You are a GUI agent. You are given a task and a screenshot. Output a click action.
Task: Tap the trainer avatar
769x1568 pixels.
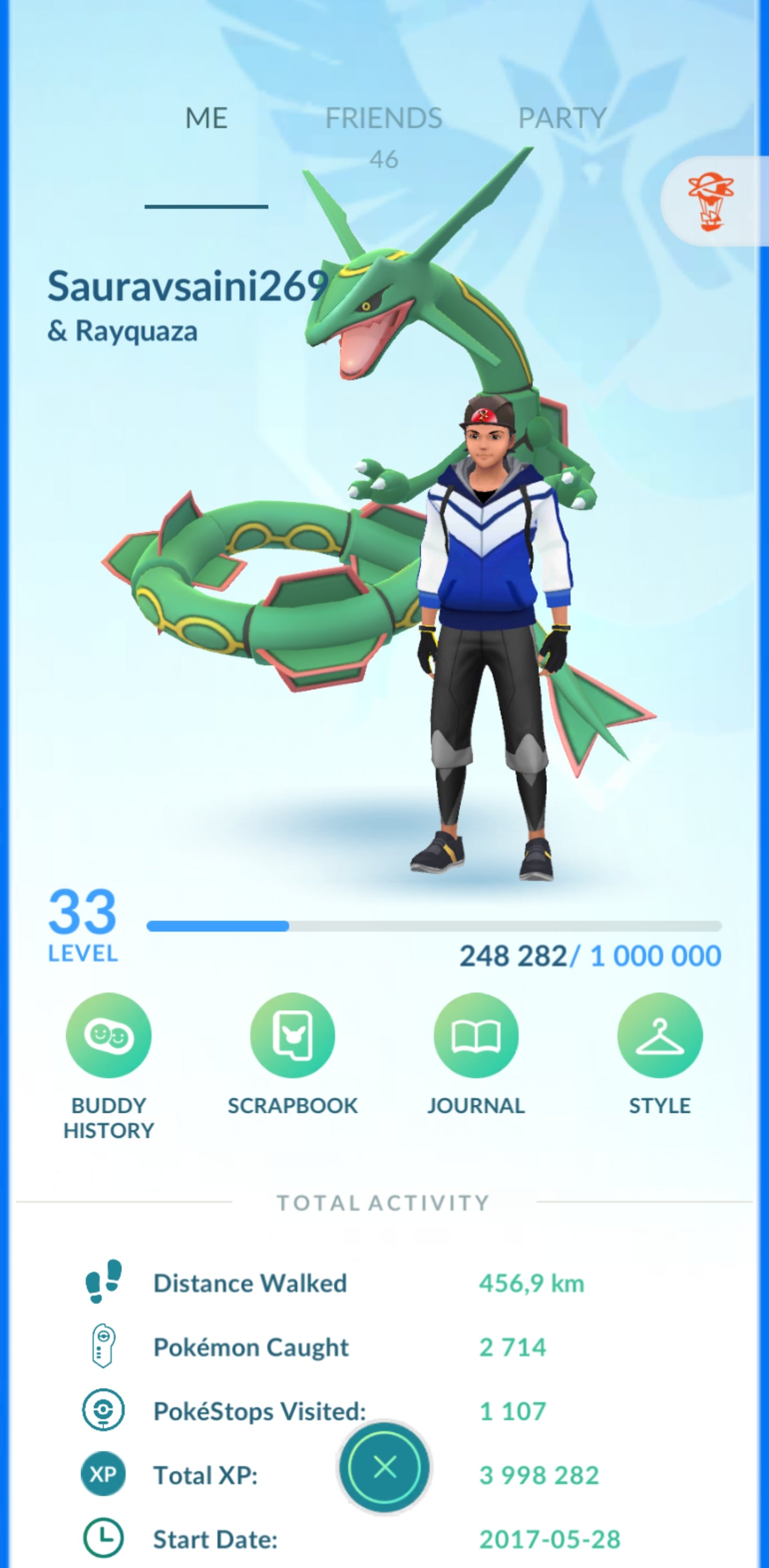coord(486,639)
